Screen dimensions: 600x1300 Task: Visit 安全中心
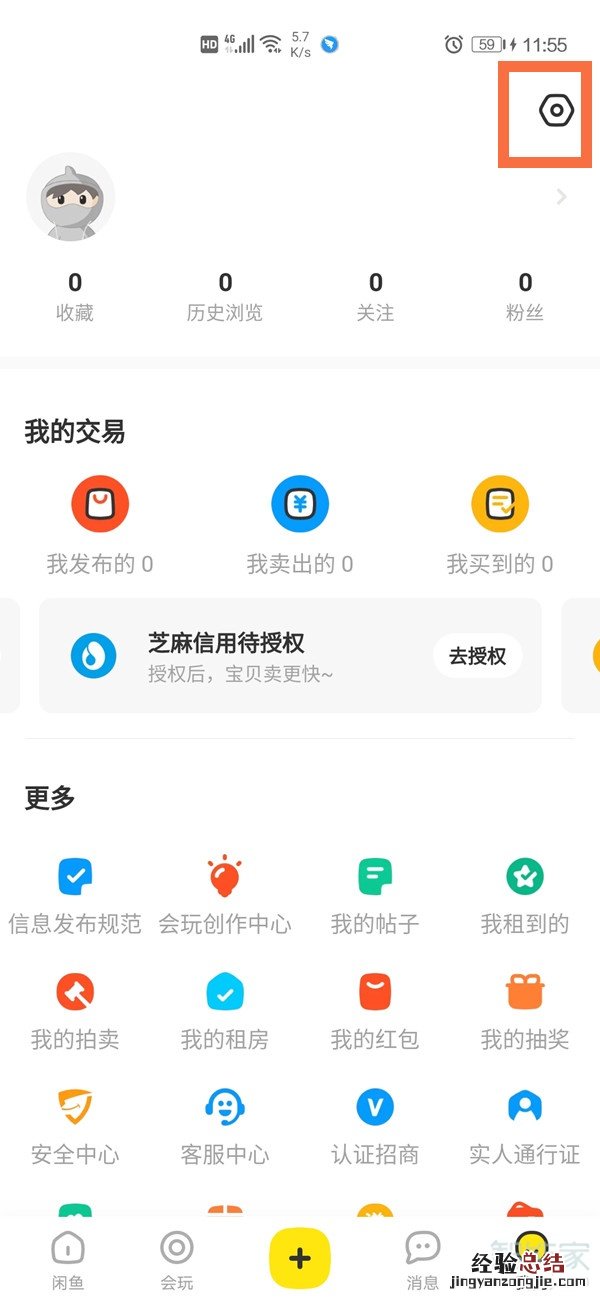pyautogui.click(x=75, y=1125)
